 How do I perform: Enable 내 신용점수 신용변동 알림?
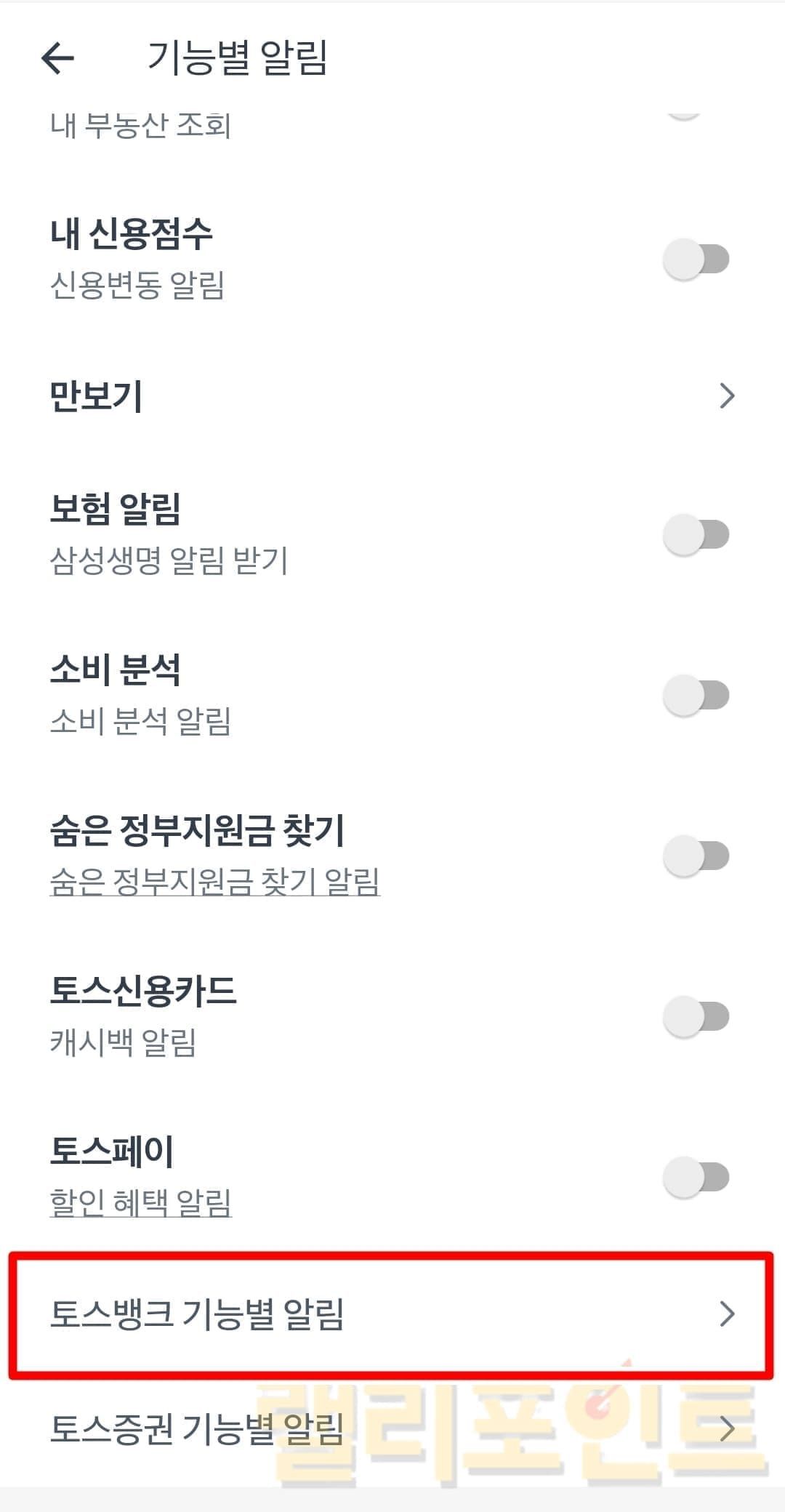coord(696,260)
